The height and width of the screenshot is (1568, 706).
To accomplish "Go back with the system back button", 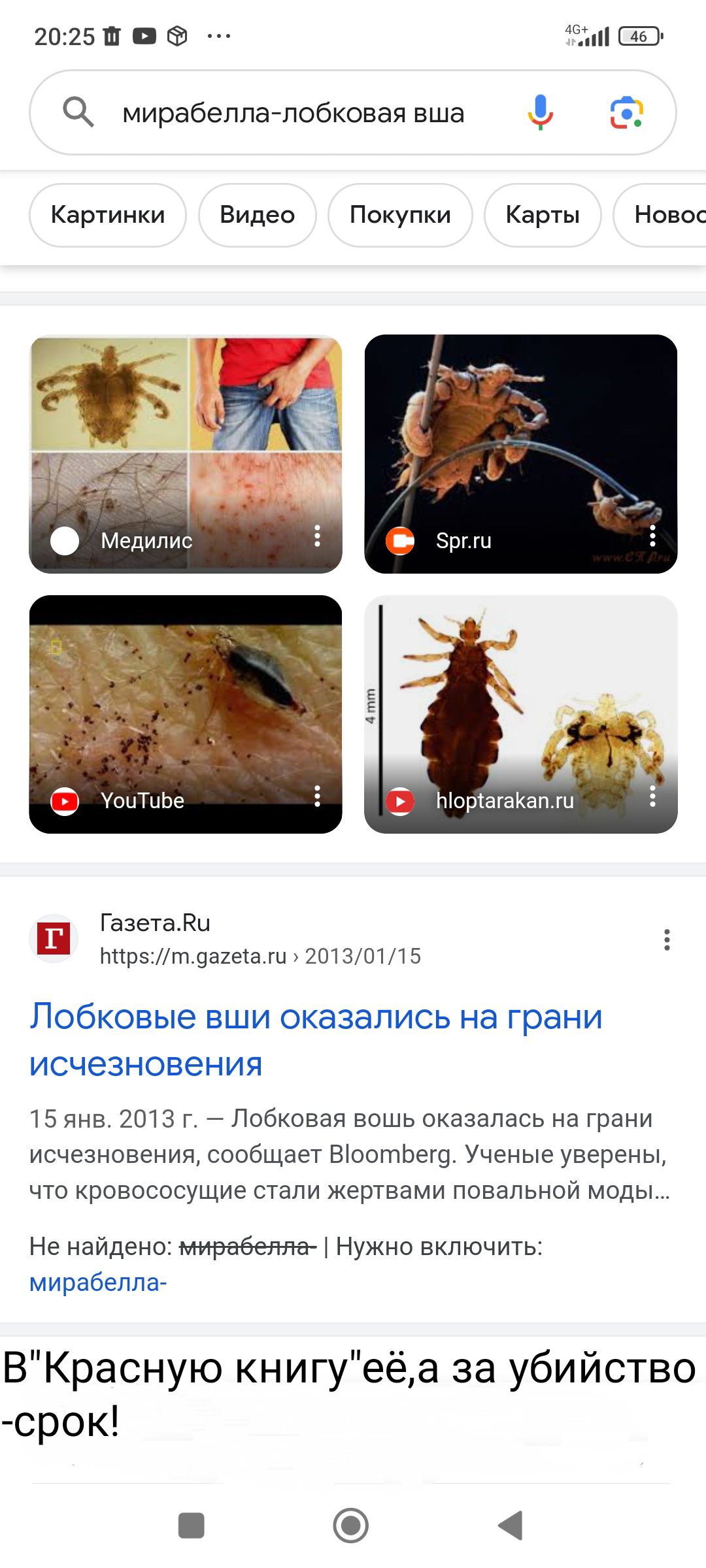I will [511, 1526].
